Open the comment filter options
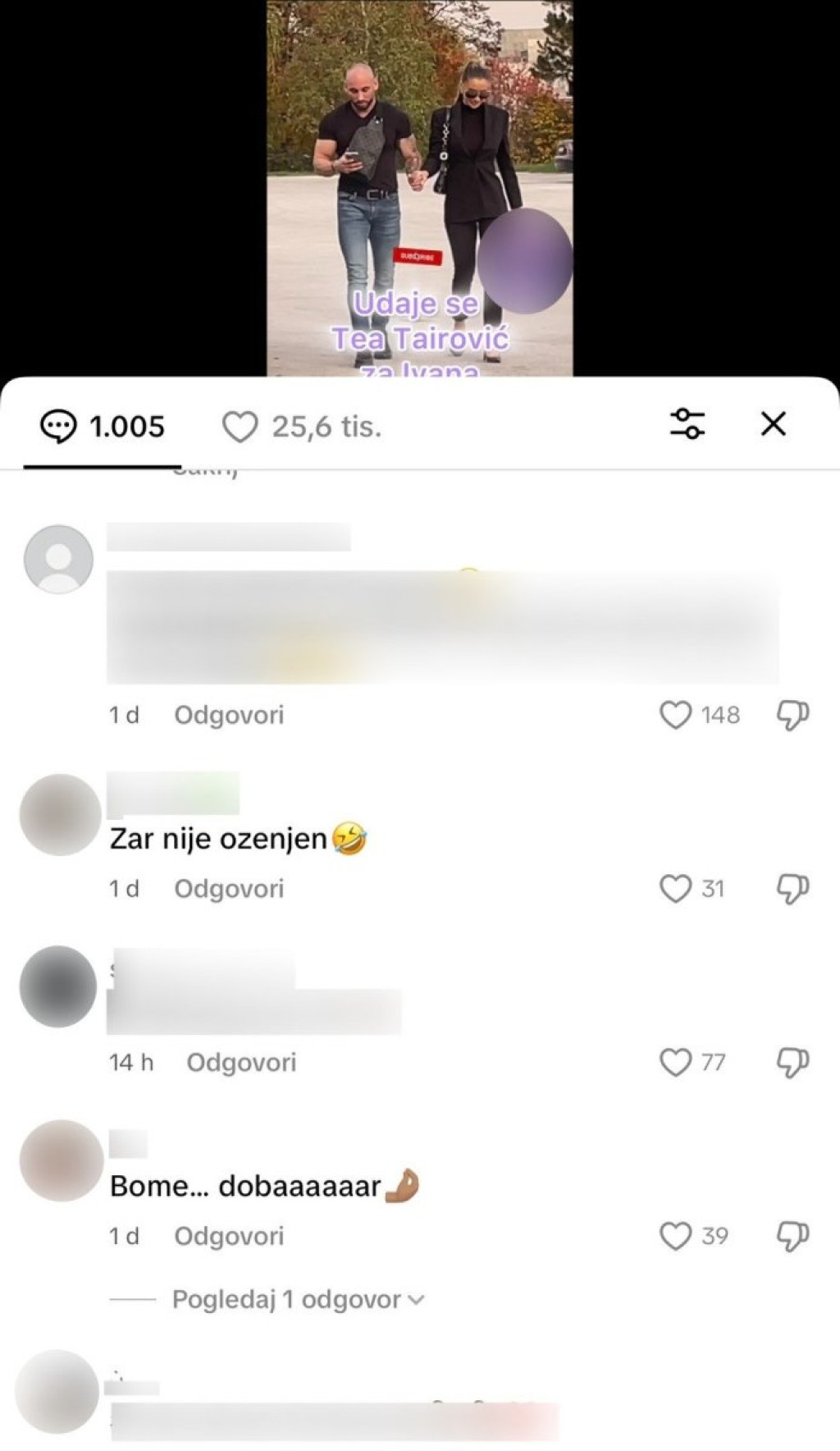 tap(687, 424)
